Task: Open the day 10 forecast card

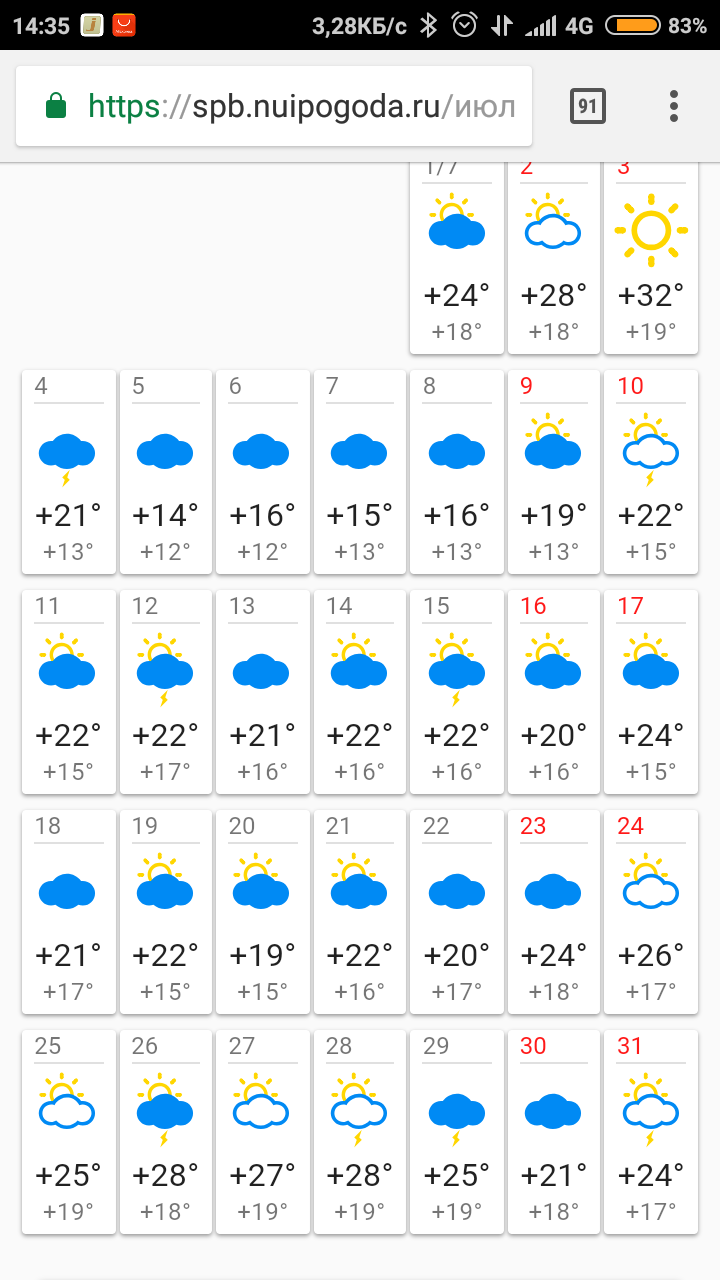Action: tap(651, 472)
